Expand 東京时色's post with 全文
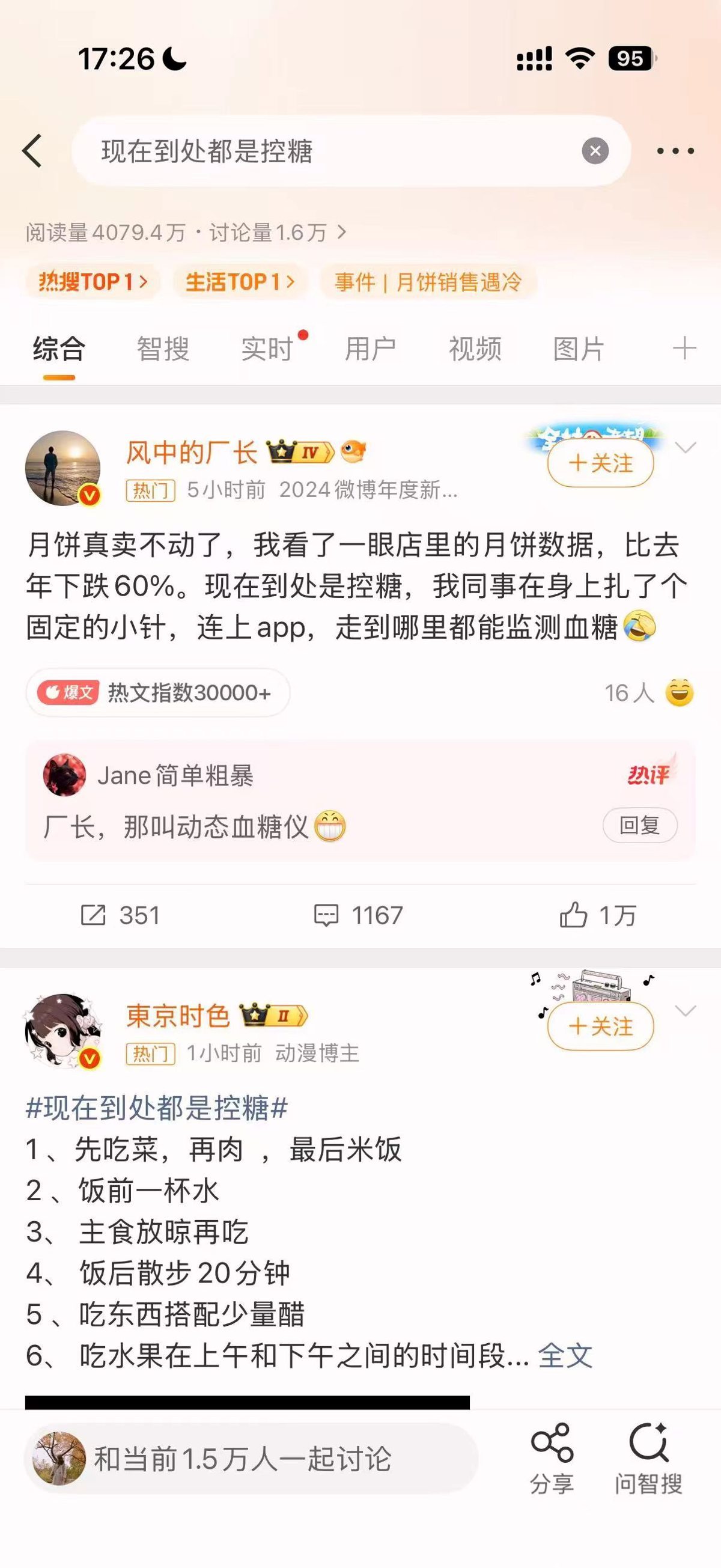Viewport: 721px width, 1568px height. click(x=565, y=1356)
